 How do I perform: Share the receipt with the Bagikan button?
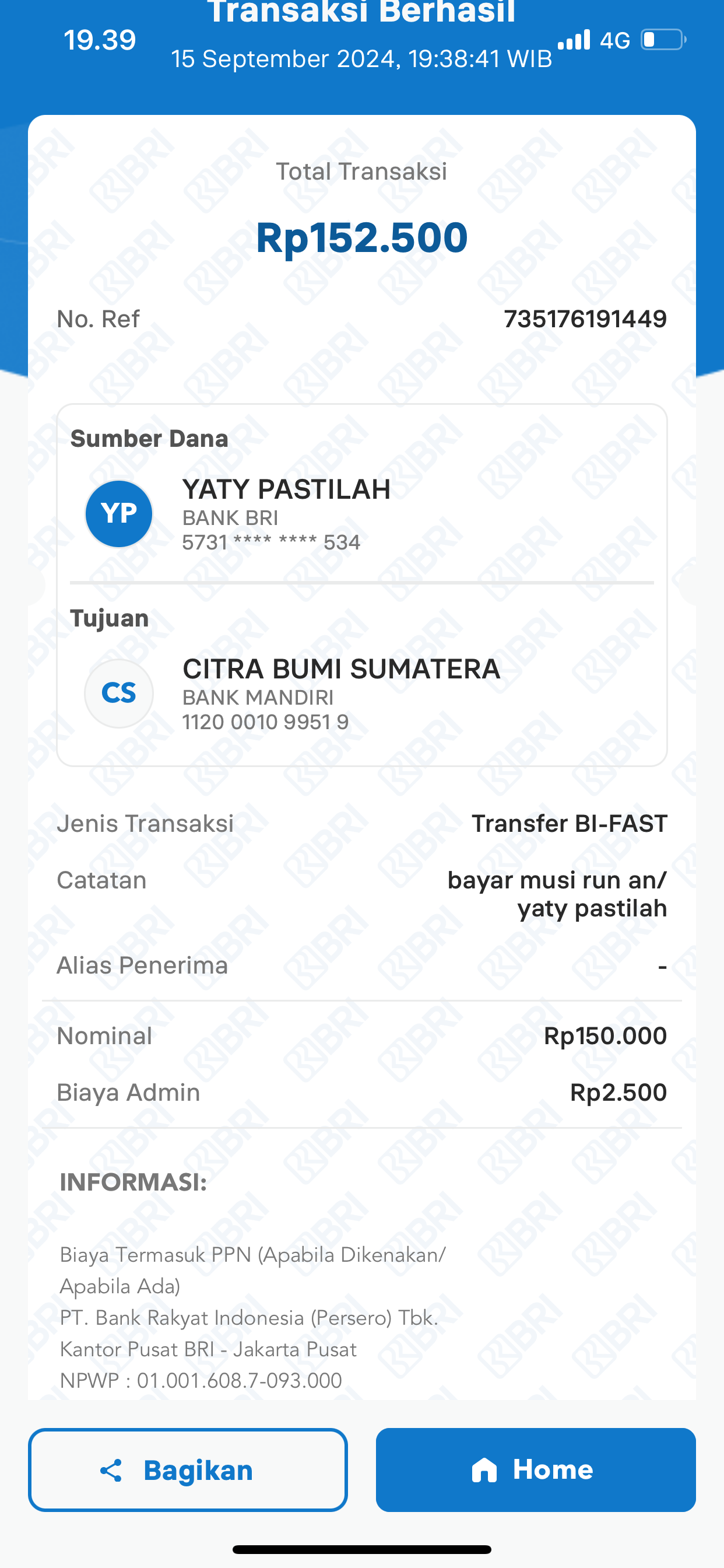point(187,1469)
